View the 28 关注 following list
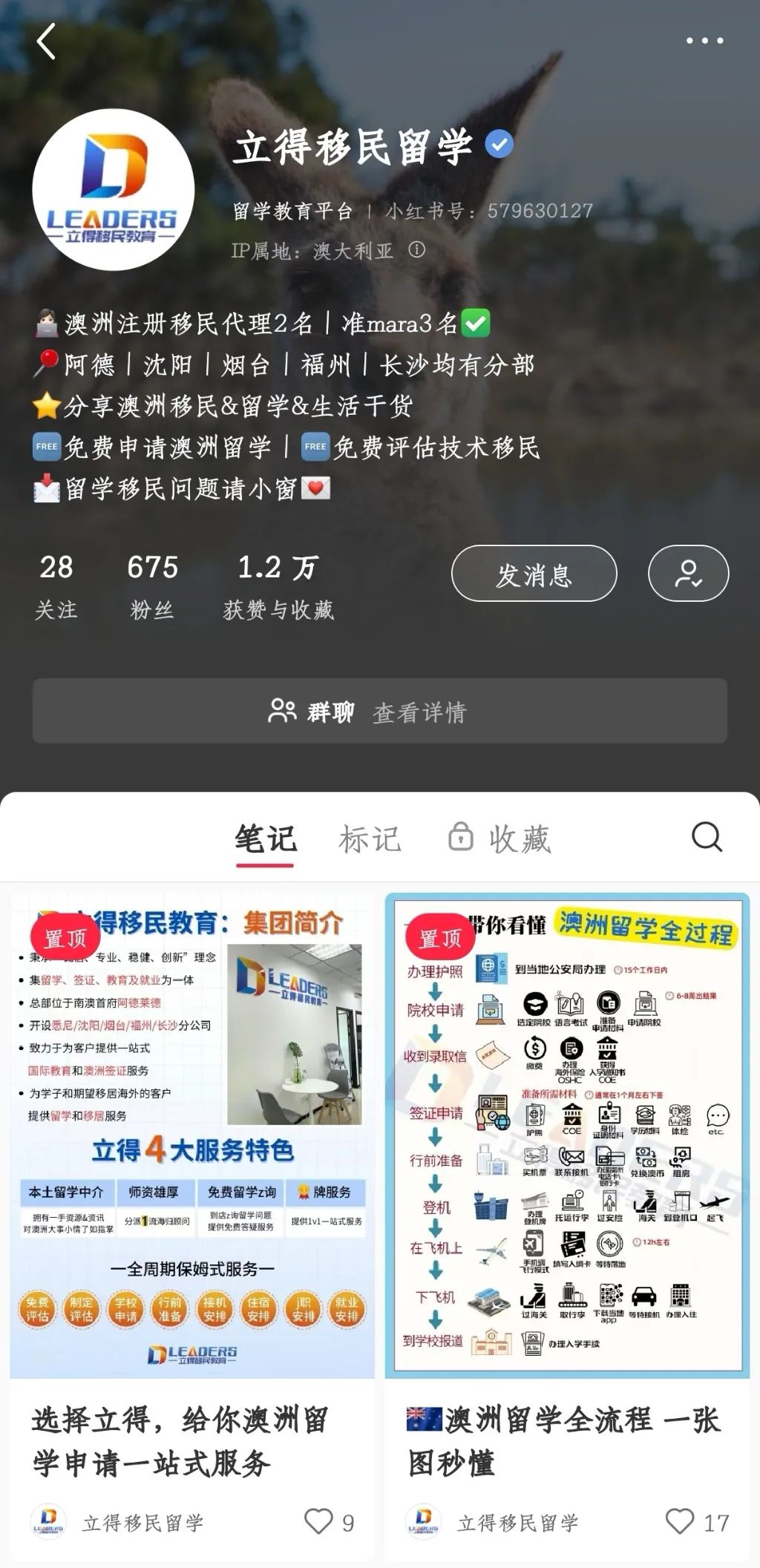This screenshot has height=1568, width=760. pos(56,586)
